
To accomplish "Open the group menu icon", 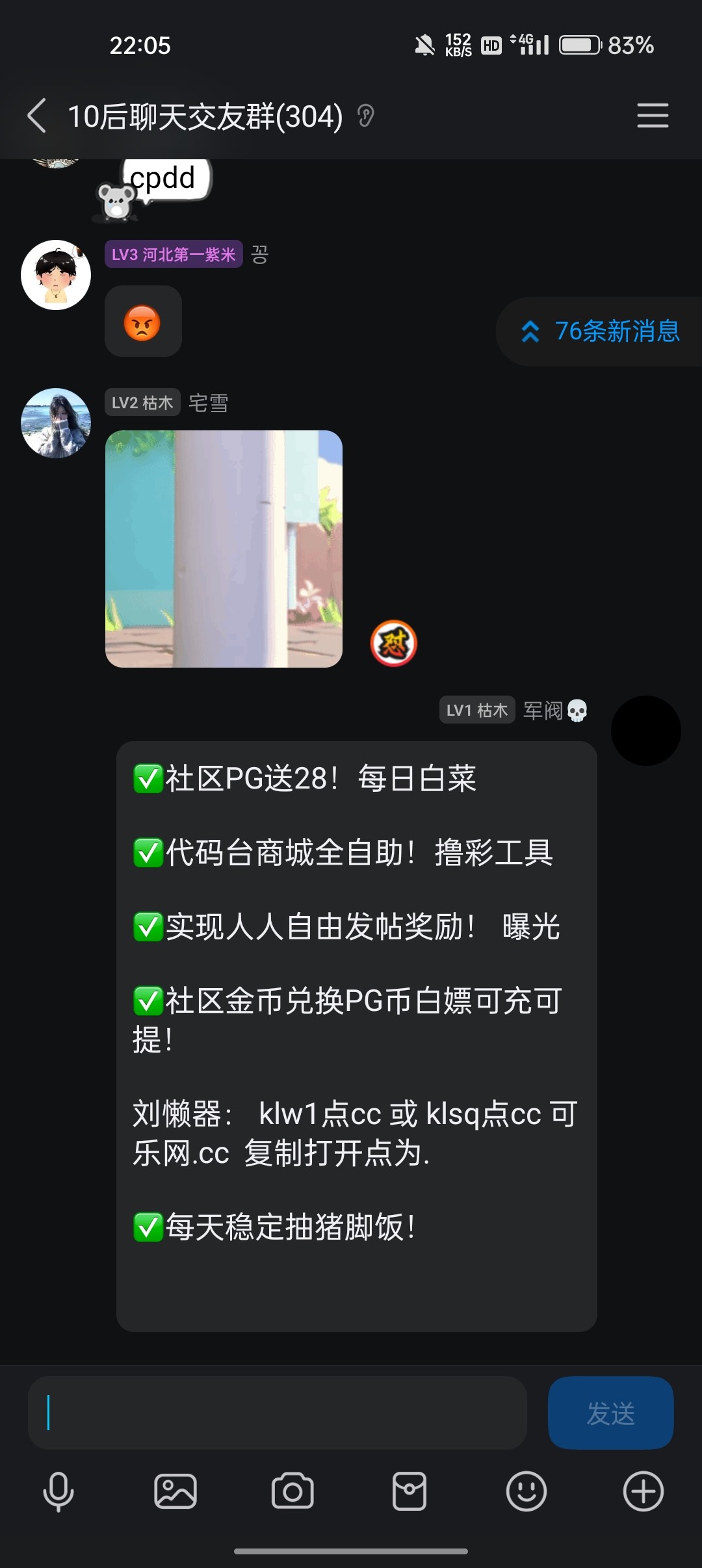I will point(652,116).
